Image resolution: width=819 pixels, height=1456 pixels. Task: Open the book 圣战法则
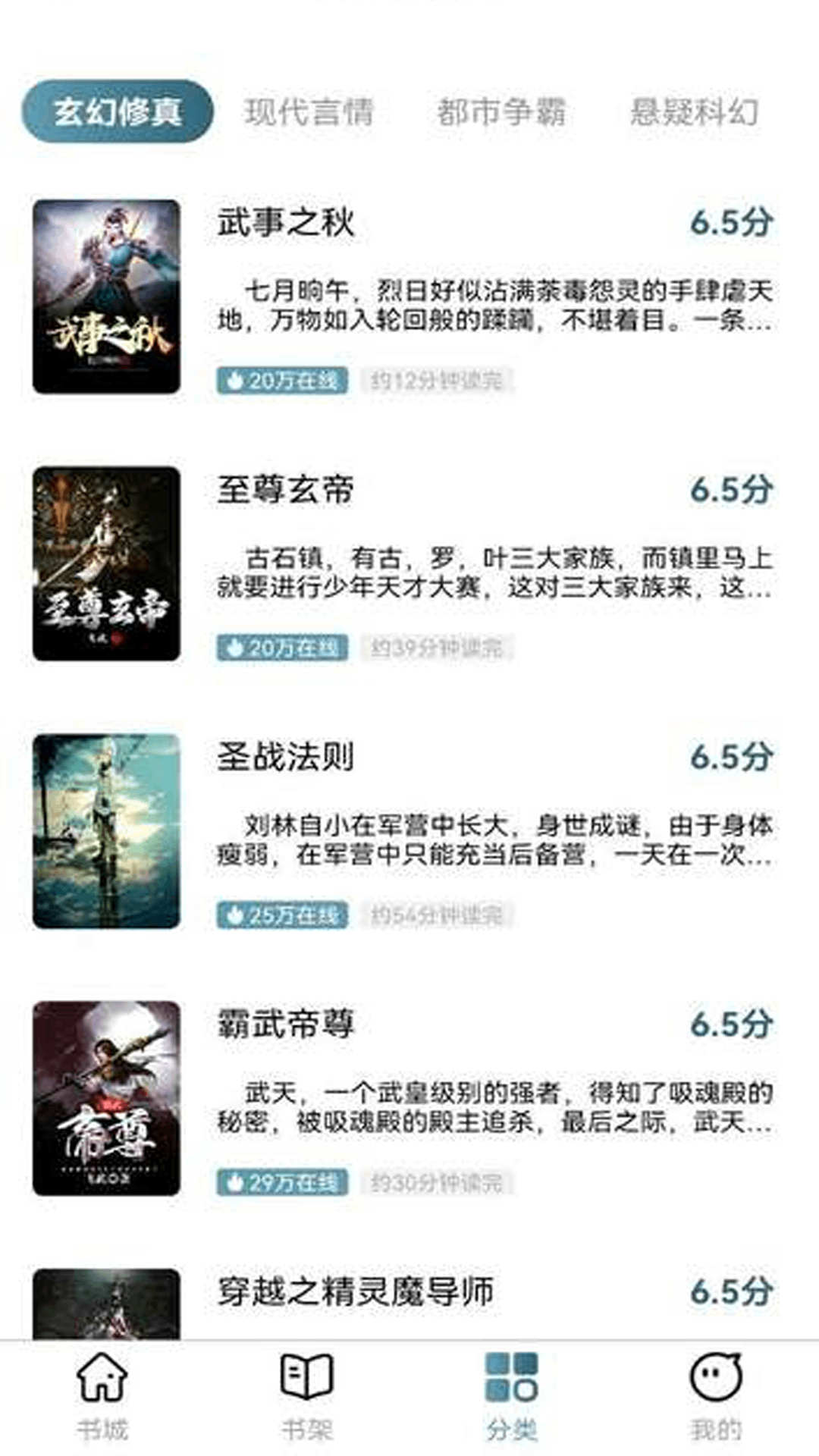pos(286,757)
